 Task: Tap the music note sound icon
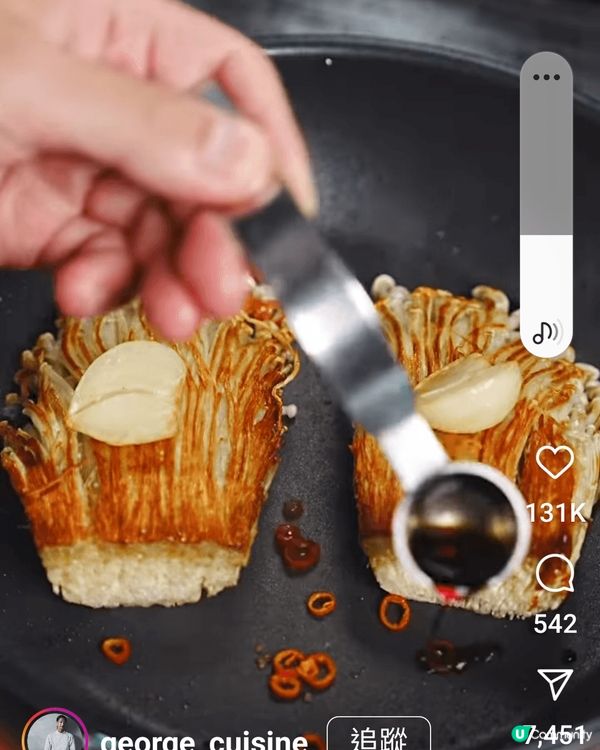(x=546, y=332)
